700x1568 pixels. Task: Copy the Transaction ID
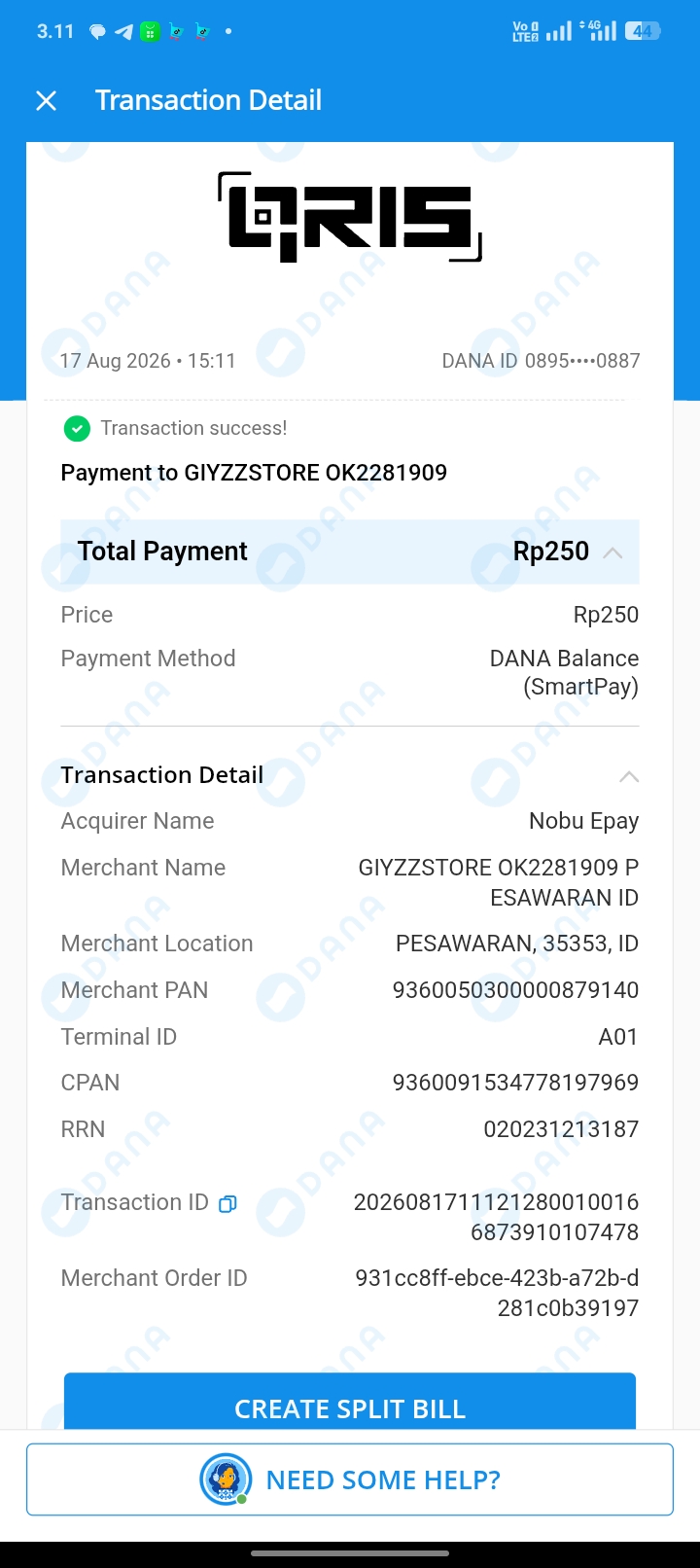227,1204
